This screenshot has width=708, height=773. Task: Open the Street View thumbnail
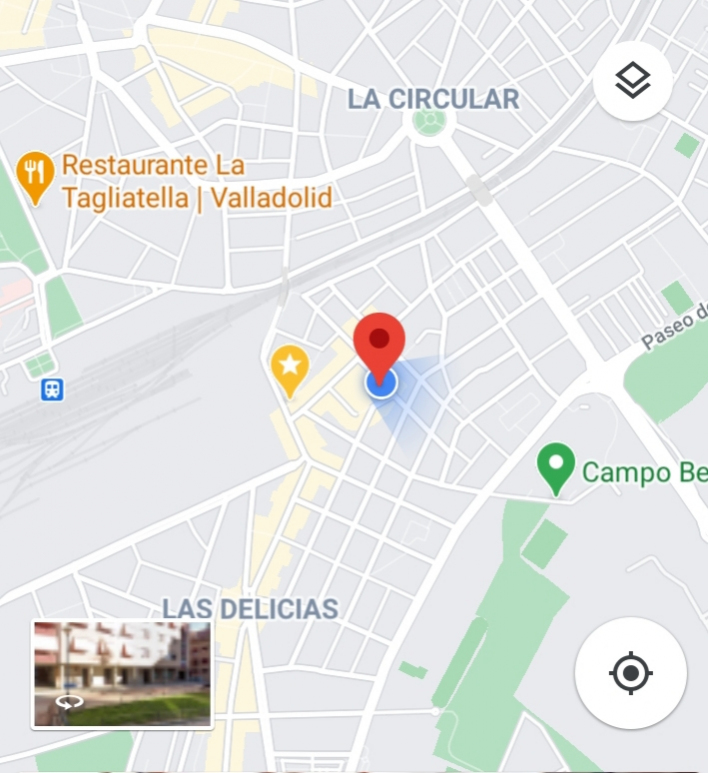[122, 673]
